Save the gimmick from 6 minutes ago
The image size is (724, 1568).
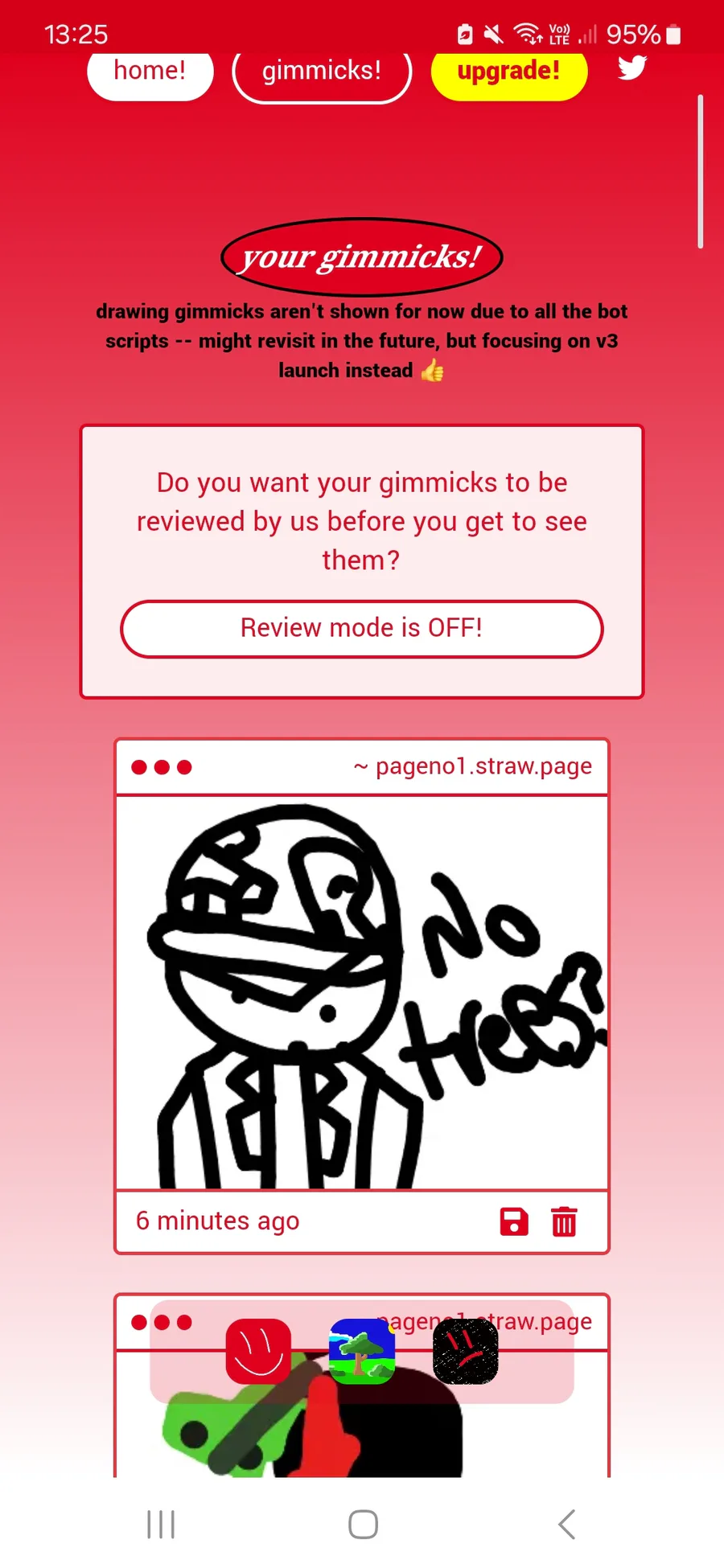[x=514, y=1221]
